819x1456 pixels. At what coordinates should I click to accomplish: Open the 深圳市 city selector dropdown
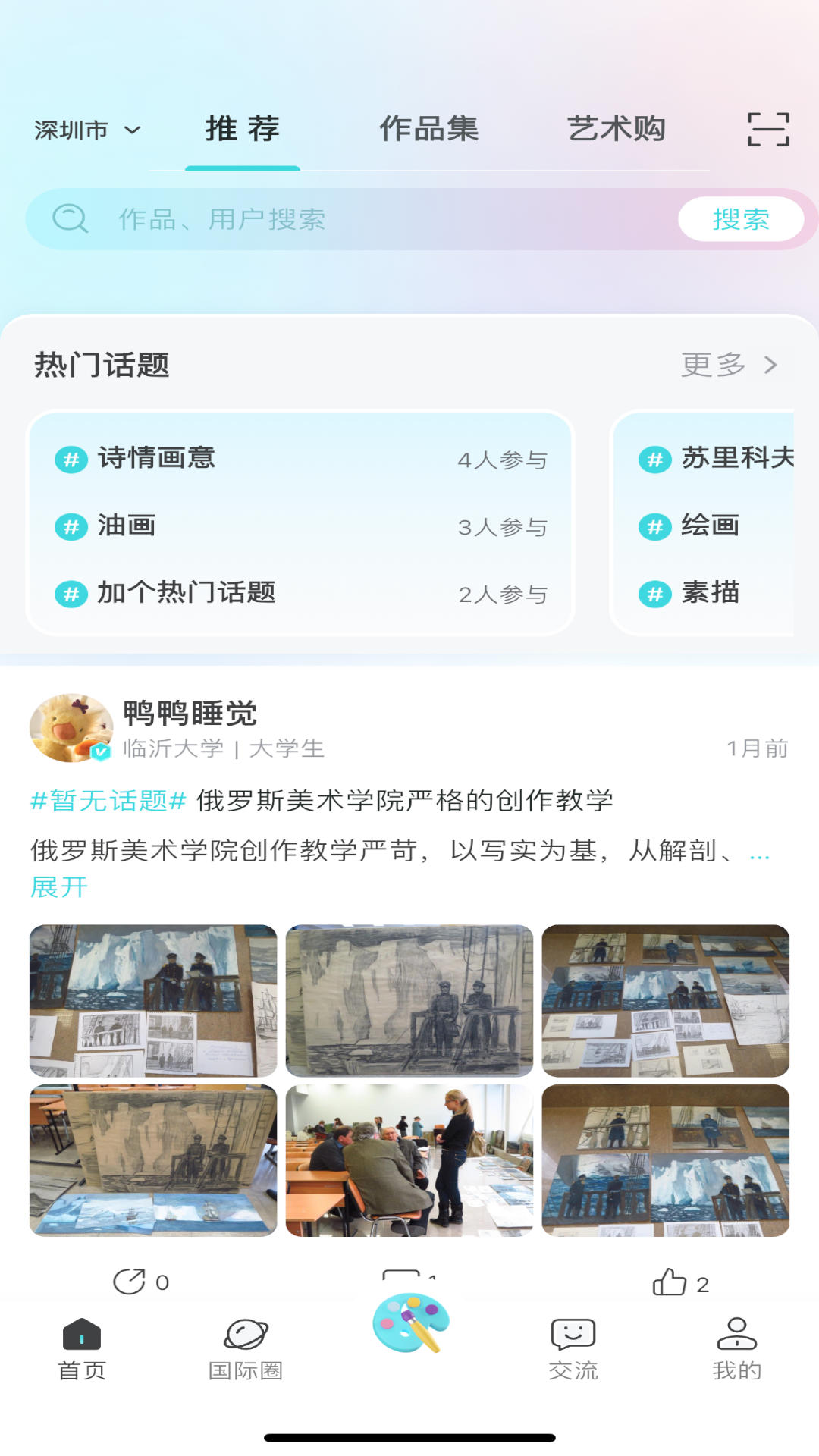(85, 129)
